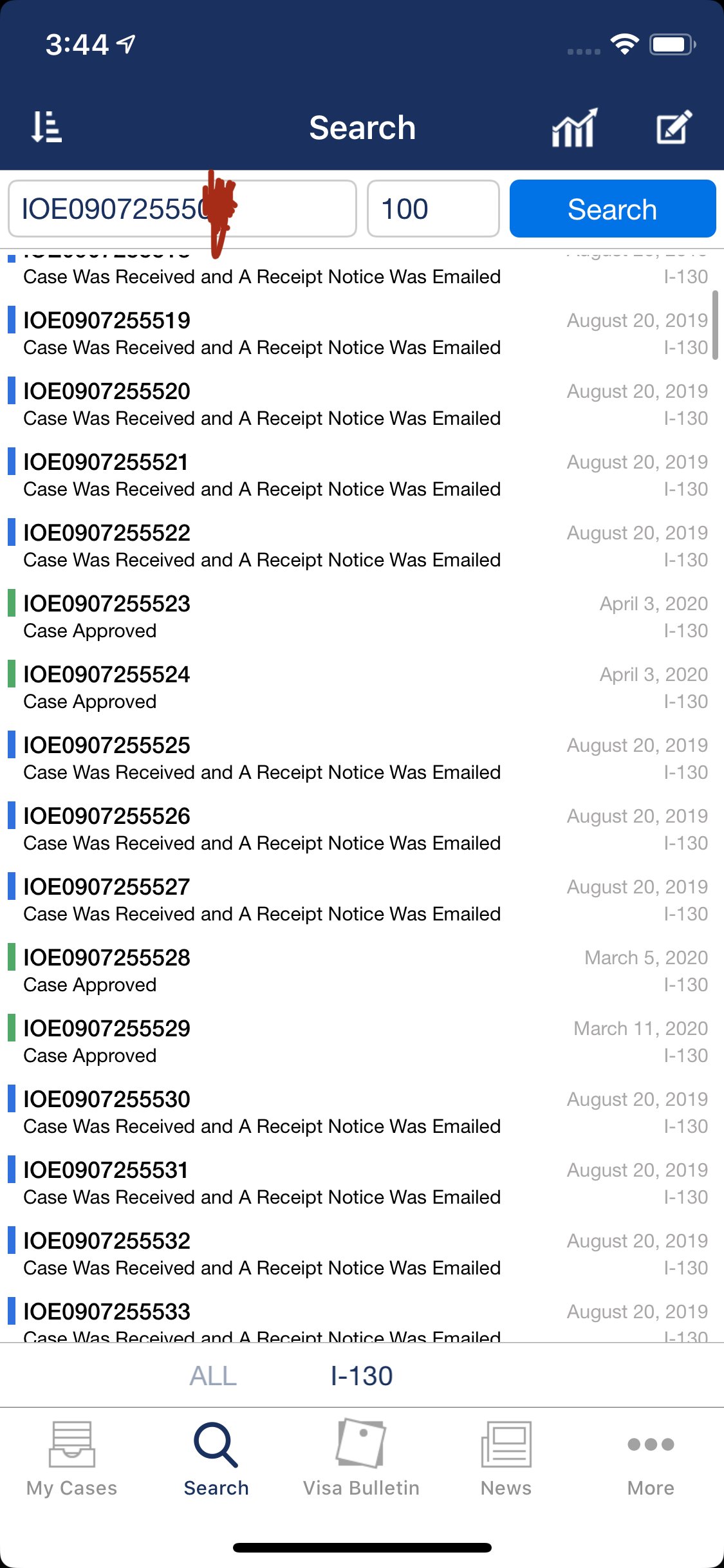Open the News tab

(x=506, y=1459)
